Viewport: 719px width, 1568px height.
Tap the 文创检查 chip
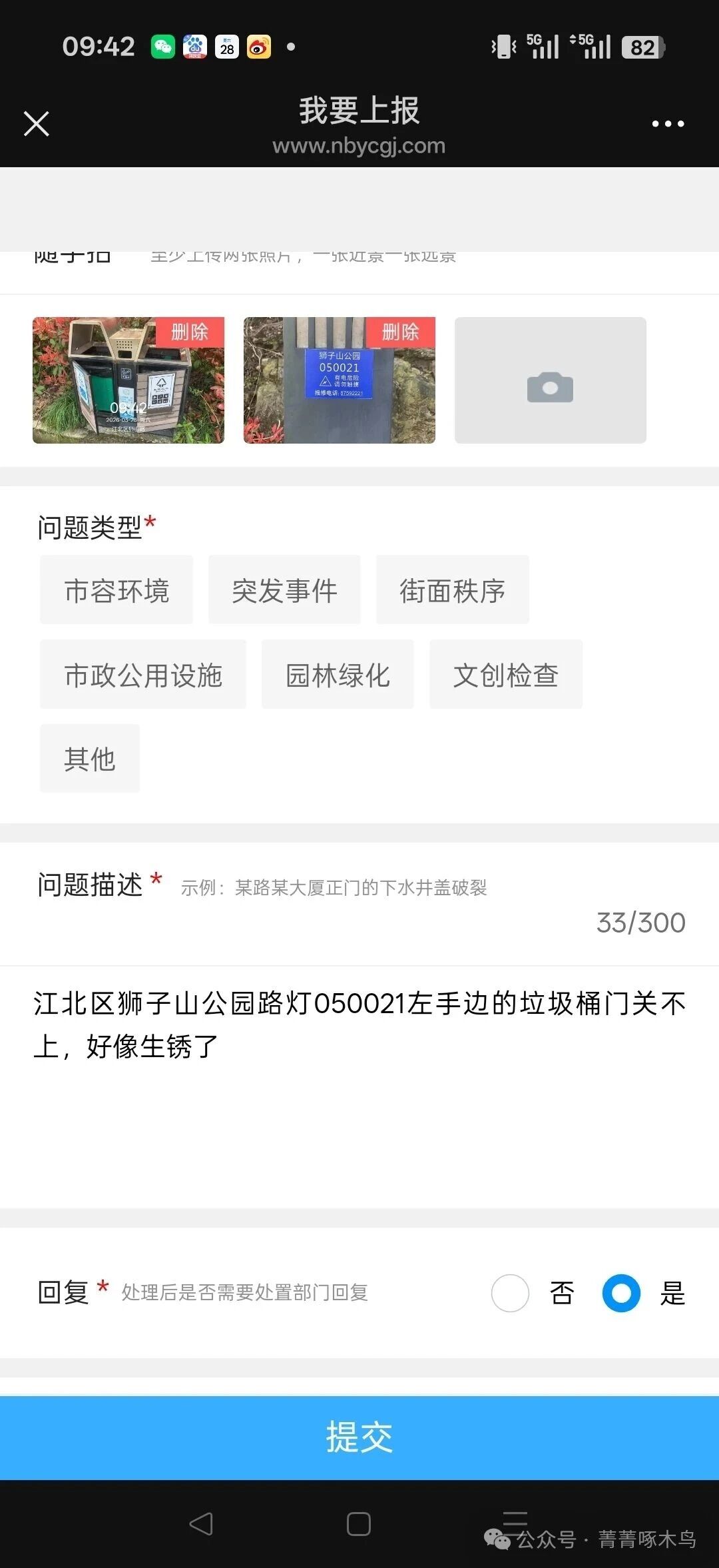(505, 675)
